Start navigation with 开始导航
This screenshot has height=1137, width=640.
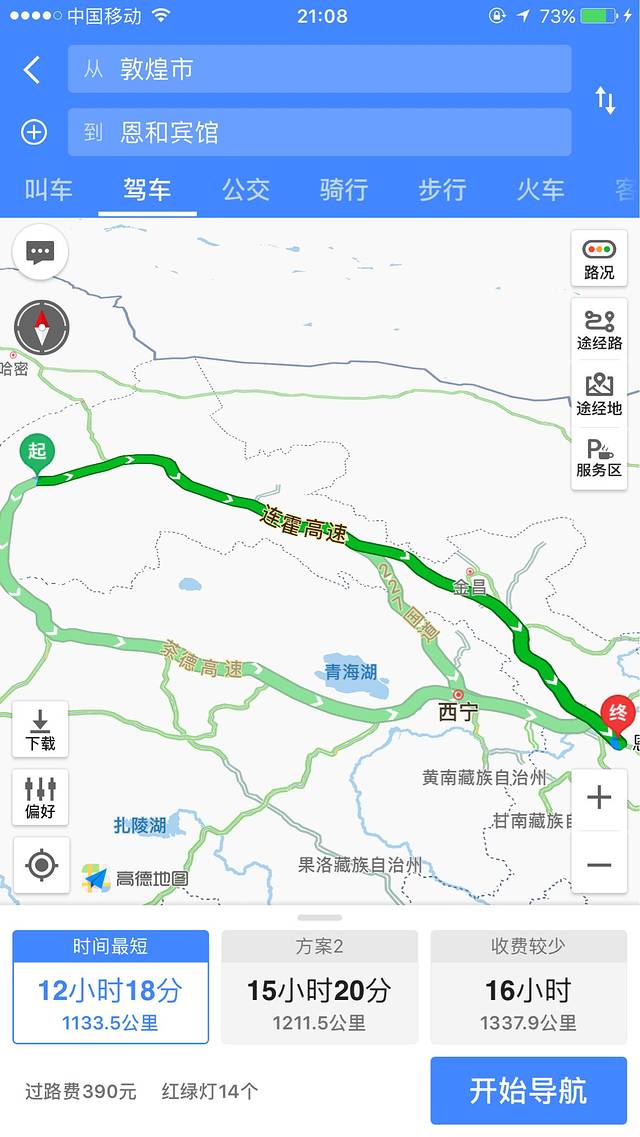pyautogui.click(x=528, y=1090)
